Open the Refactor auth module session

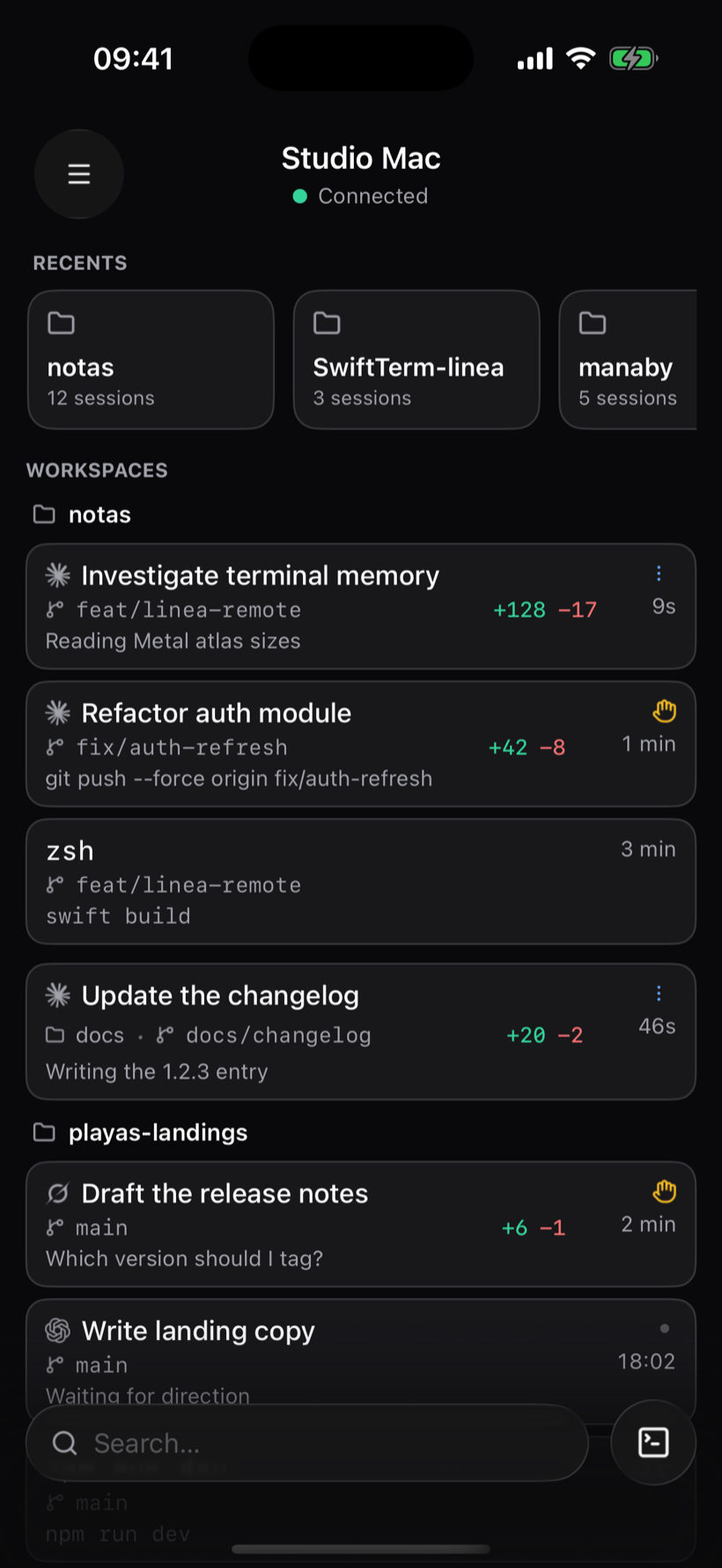[x=361, y=744]
